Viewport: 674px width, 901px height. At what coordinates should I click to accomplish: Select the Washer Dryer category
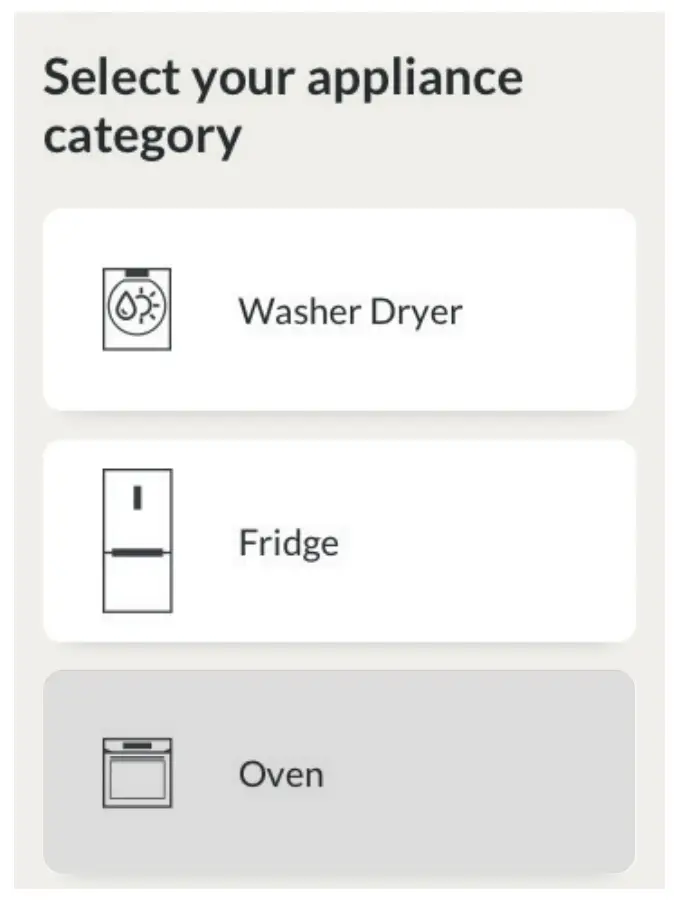[339, 310]
